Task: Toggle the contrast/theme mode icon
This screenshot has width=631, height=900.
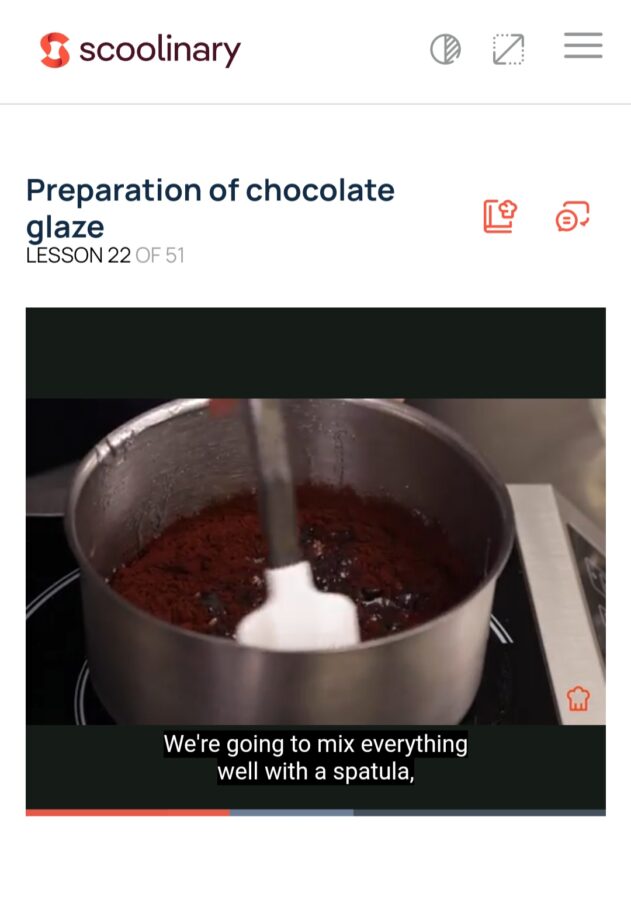Action: [x=445, y=49]
